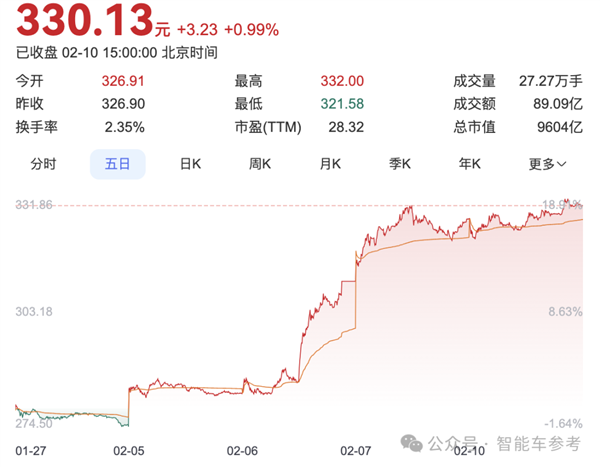Switch to the 周K chart tab
Image resolution: width=600 pixels, height=467 pixels.
pyautogui.click(x=261, y=163)
